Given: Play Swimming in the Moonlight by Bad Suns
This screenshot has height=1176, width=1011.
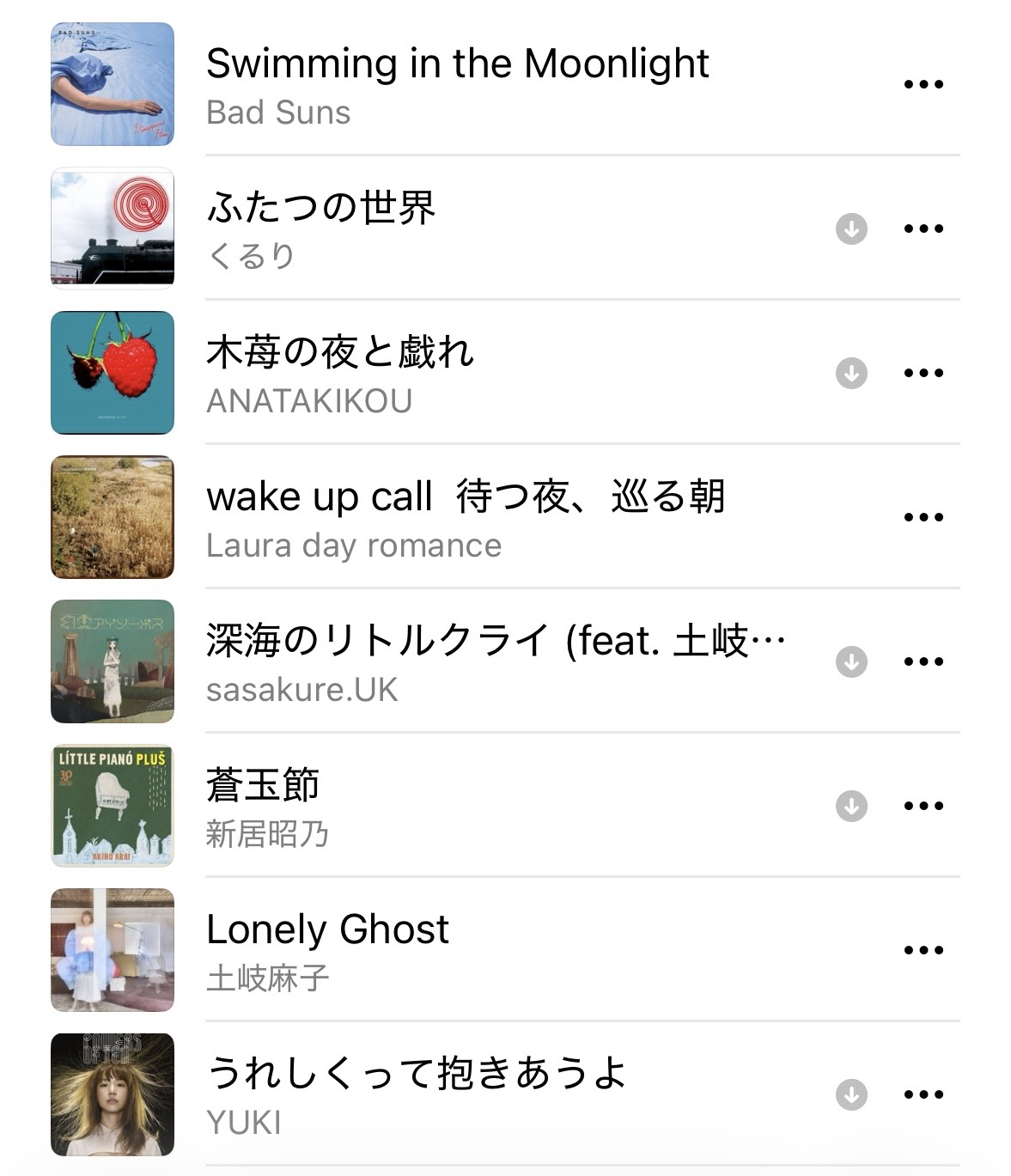Looking at the screenshot, I should [x=457, y=84].
